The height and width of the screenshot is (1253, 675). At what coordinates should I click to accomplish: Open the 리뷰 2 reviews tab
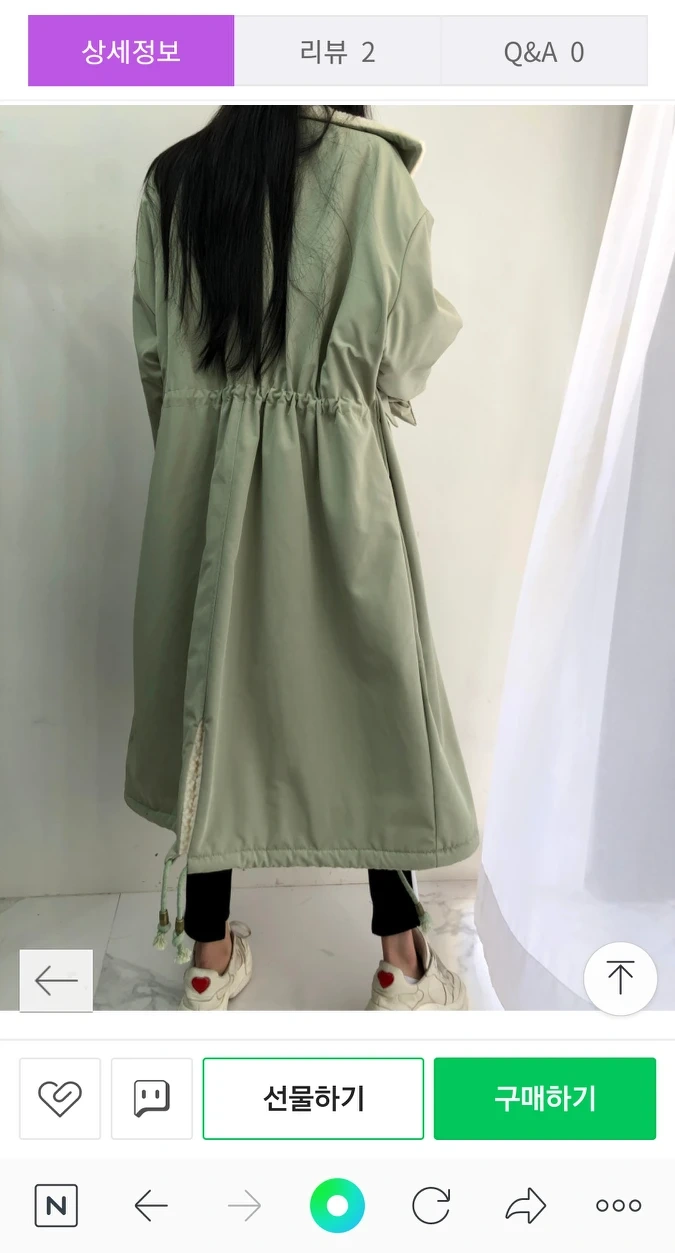[x=337, y=51]
